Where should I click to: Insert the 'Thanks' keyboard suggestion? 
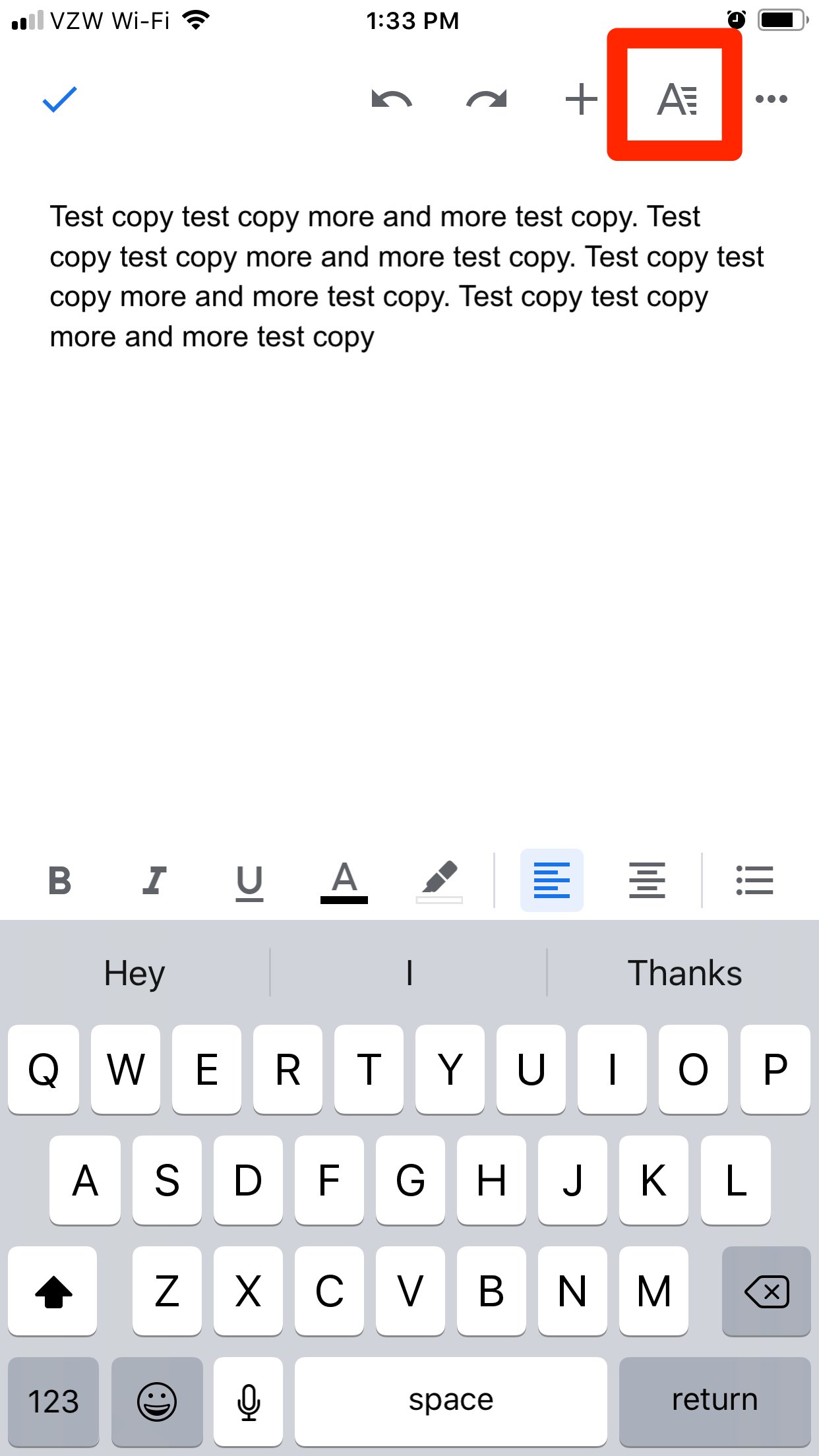pyautogui.click(x=684, y=973)
